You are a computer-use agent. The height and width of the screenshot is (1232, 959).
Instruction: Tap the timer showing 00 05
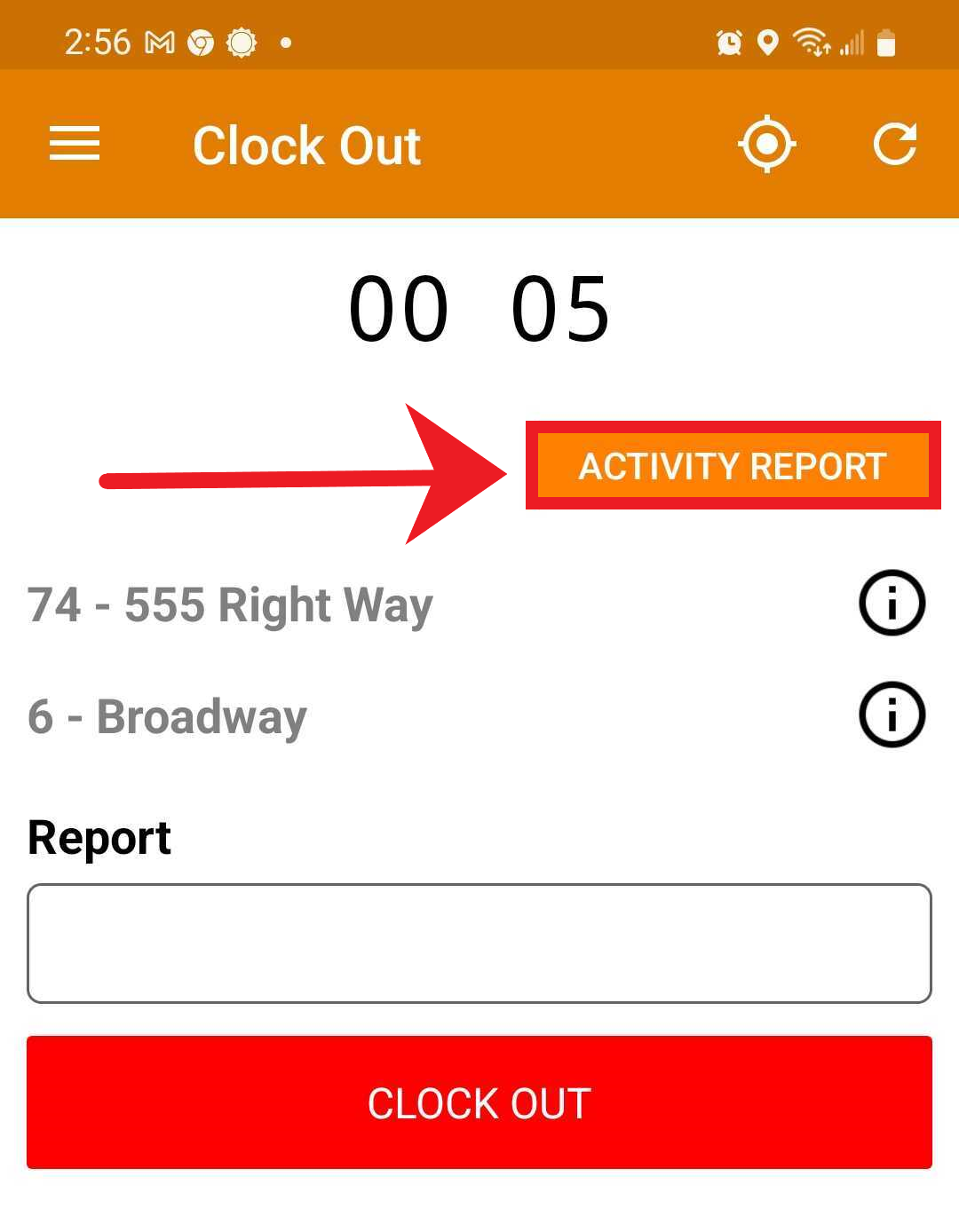coord(478,308)
